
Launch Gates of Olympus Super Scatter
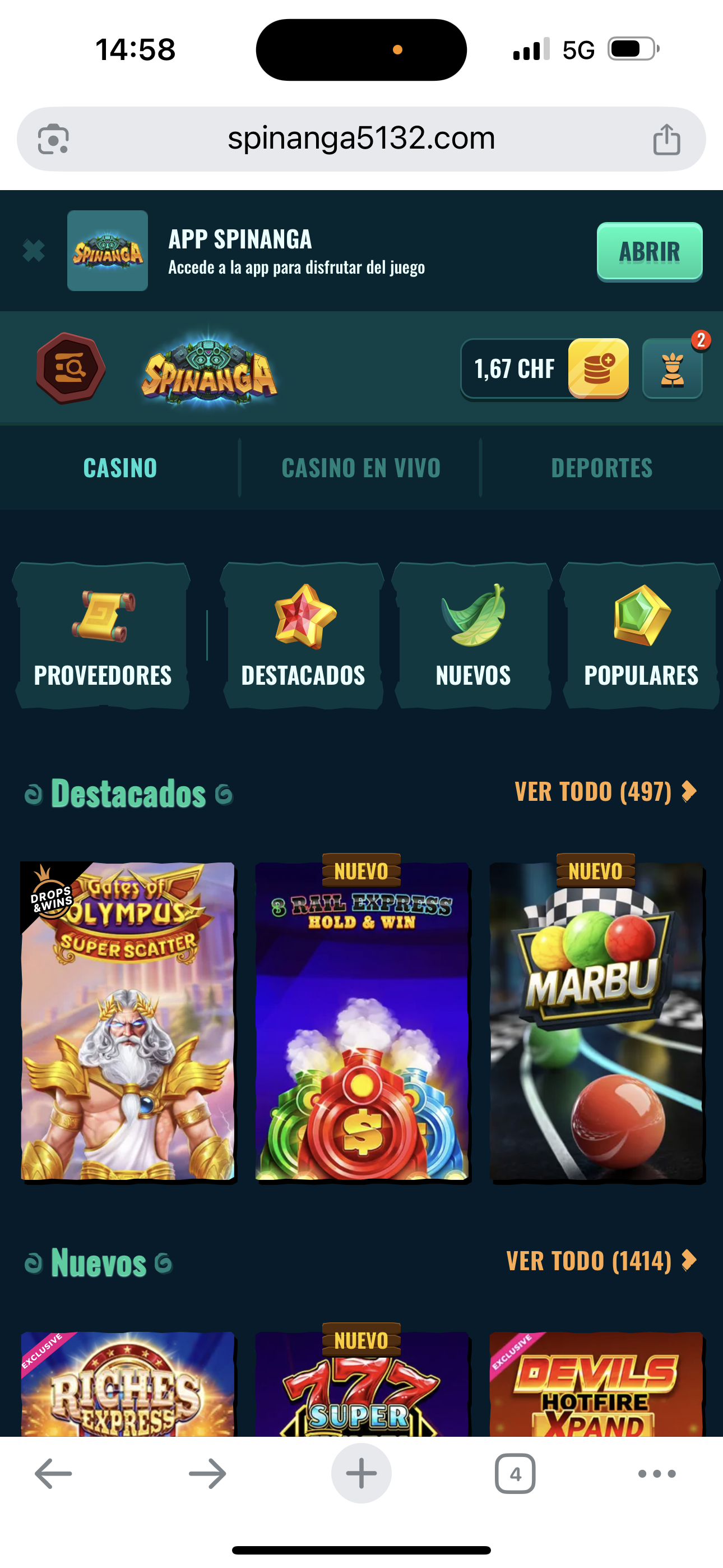(128, 1021)
